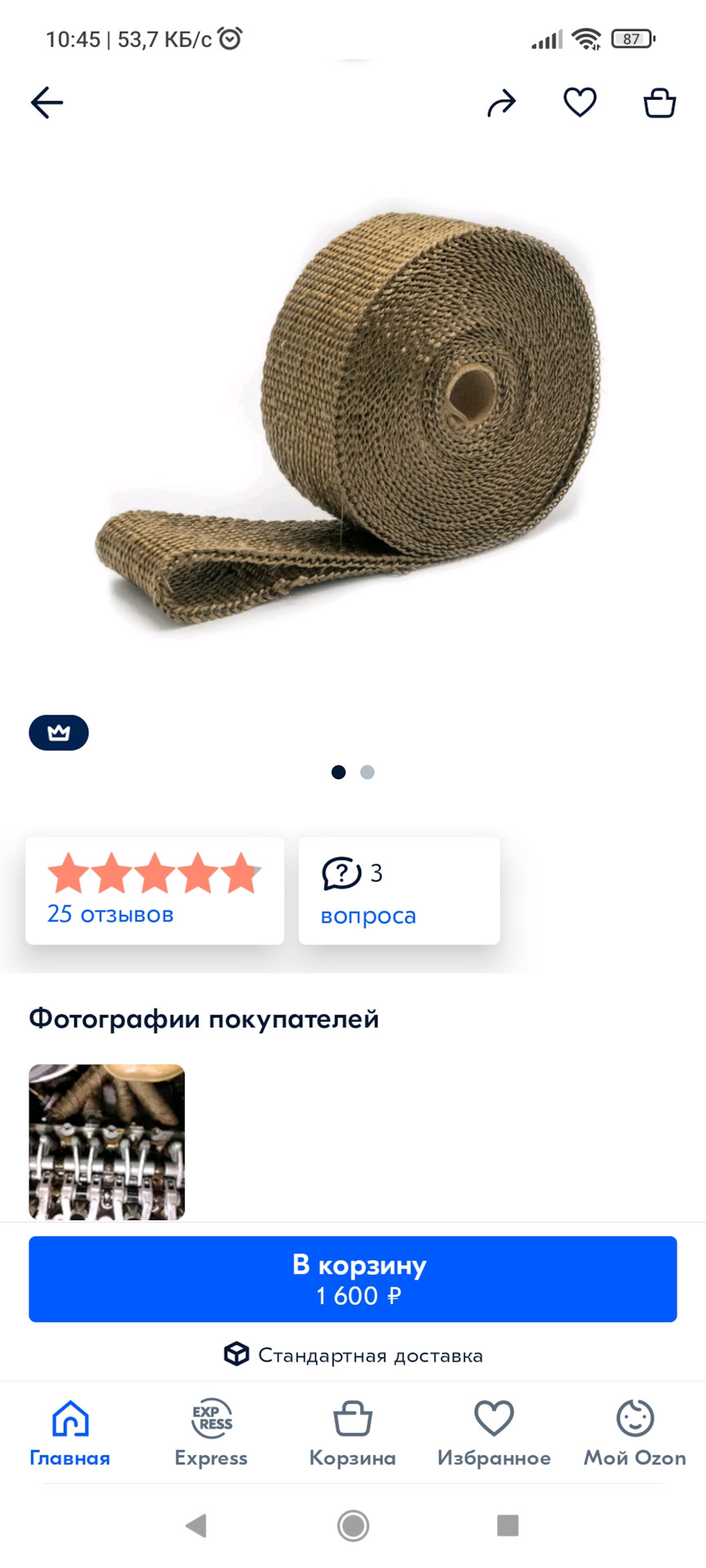The height and width of the screenshot is (1568, 706).
Task: Share this product
Action: [x=502, y=103]
